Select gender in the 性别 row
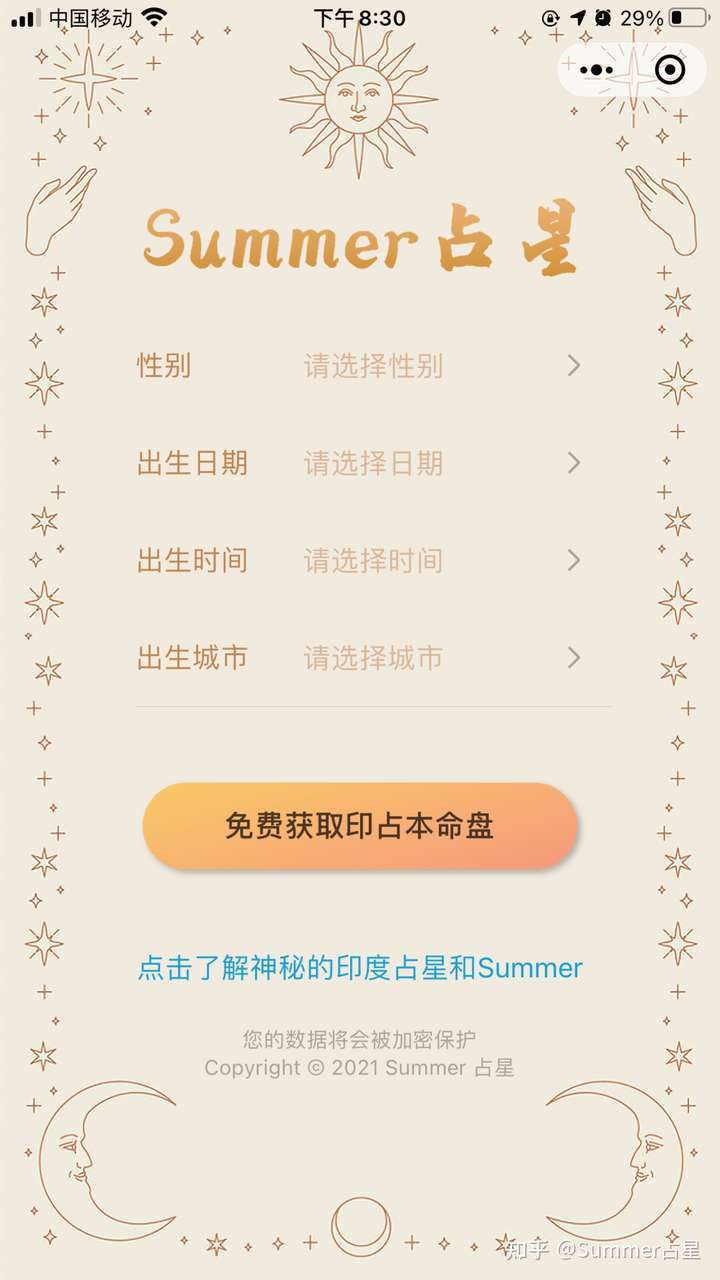Image resolution: width=720 pixels, height=1280 pixels. click(x=373, y=366)
